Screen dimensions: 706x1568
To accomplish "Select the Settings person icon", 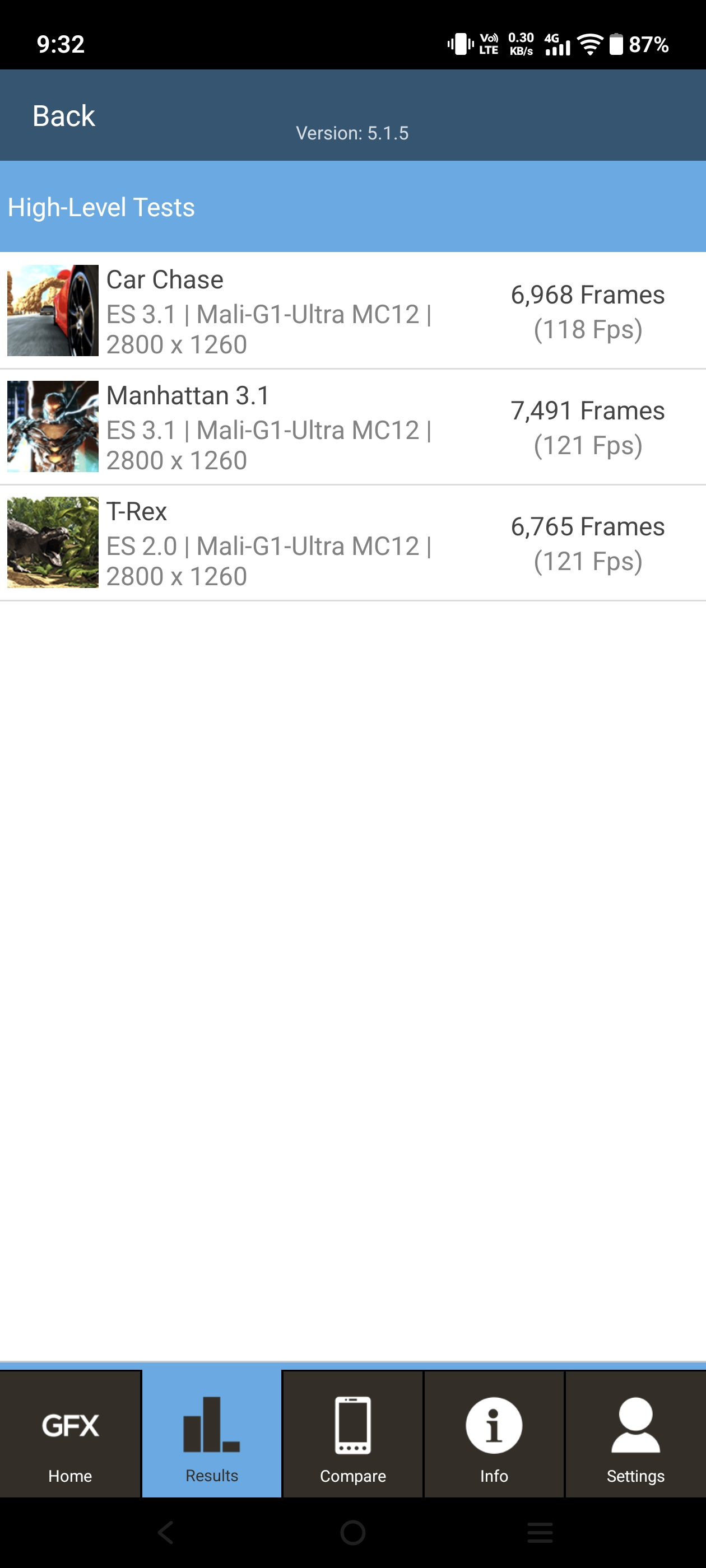I will click(x=635, y=1425).
